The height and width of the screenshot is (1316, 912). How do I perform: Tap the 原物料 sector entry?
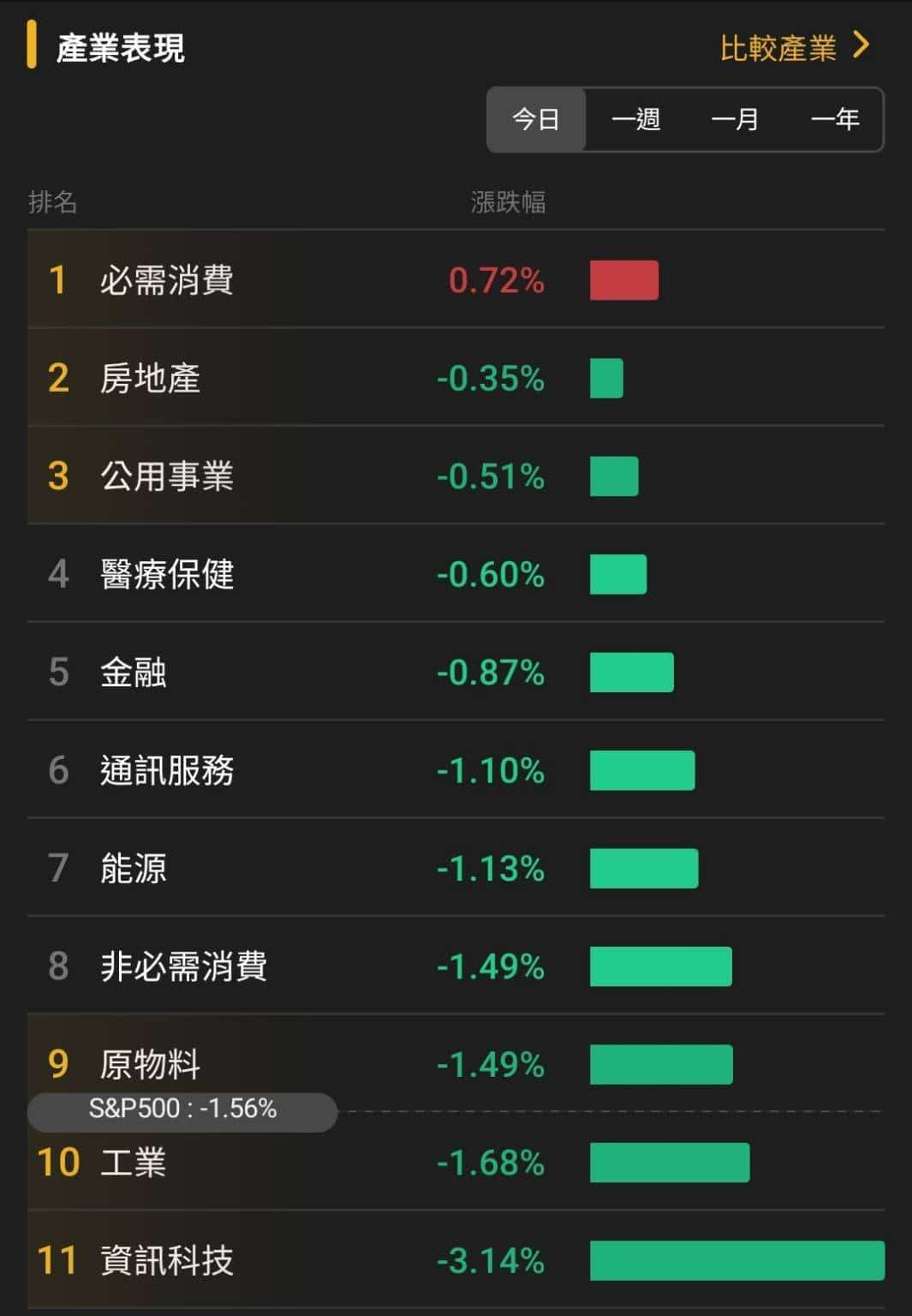tap(343, 1065)
